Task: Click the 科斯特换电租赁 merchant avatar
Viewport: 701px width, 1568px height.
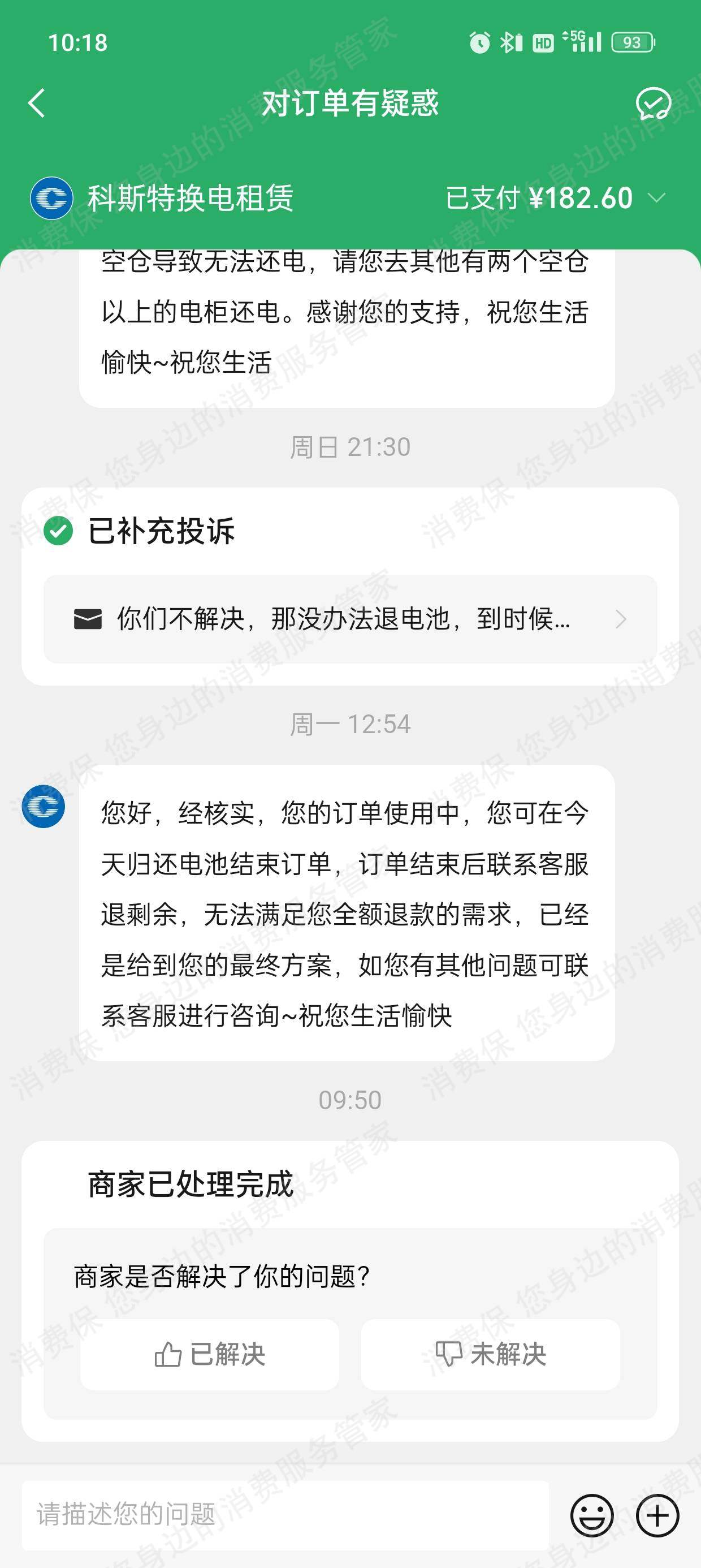Action: click(51, 197)
